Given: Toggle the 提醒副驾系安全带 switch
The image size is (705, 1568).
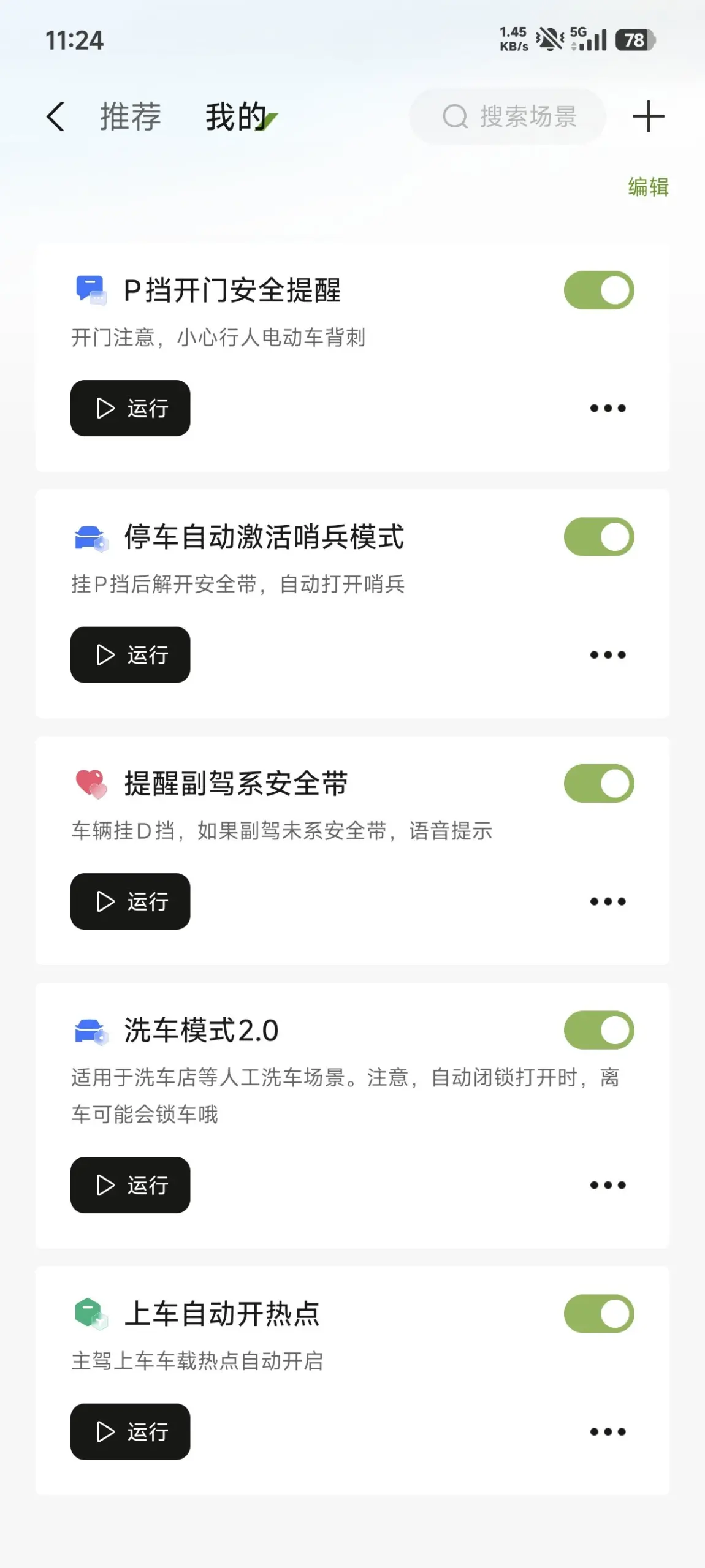Looking at the screenshot, I should (599, 783).
